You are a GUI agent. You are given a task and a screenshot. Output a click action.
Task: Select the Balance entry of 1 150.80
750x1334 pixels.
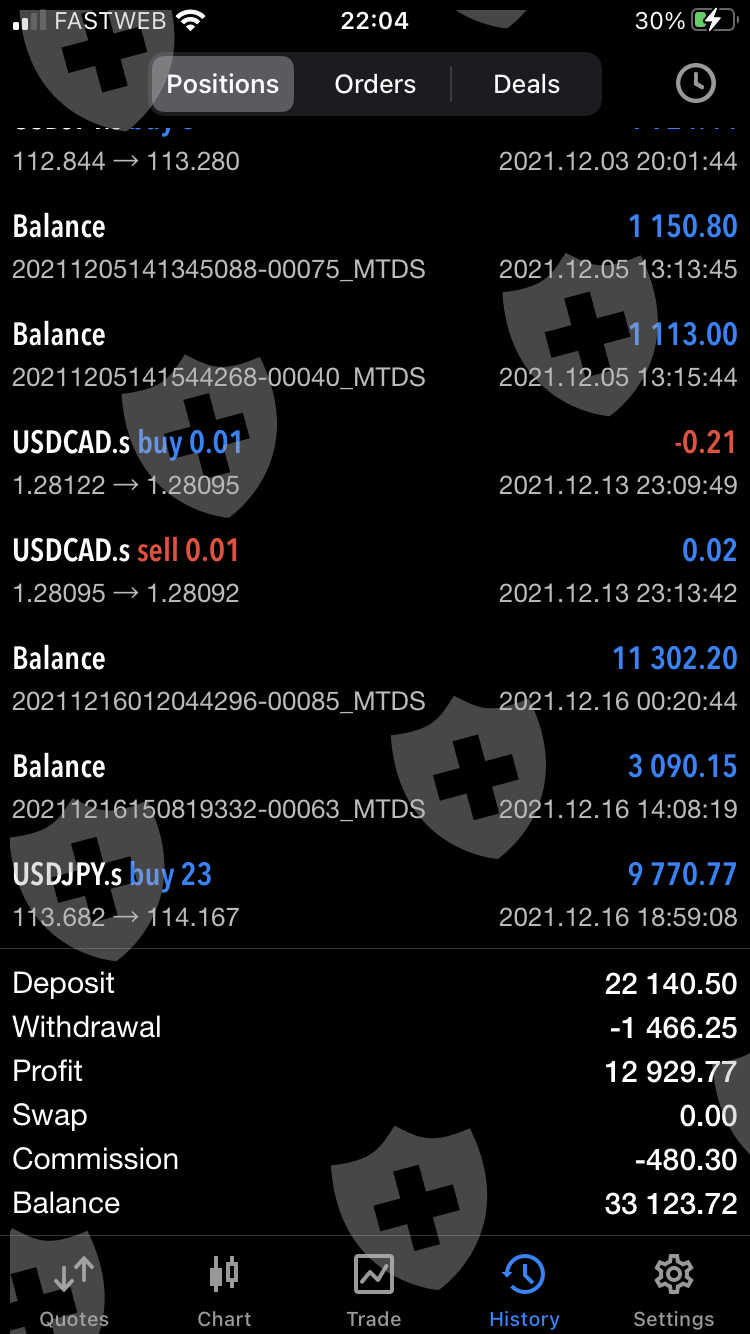click(x=375, y=246)
